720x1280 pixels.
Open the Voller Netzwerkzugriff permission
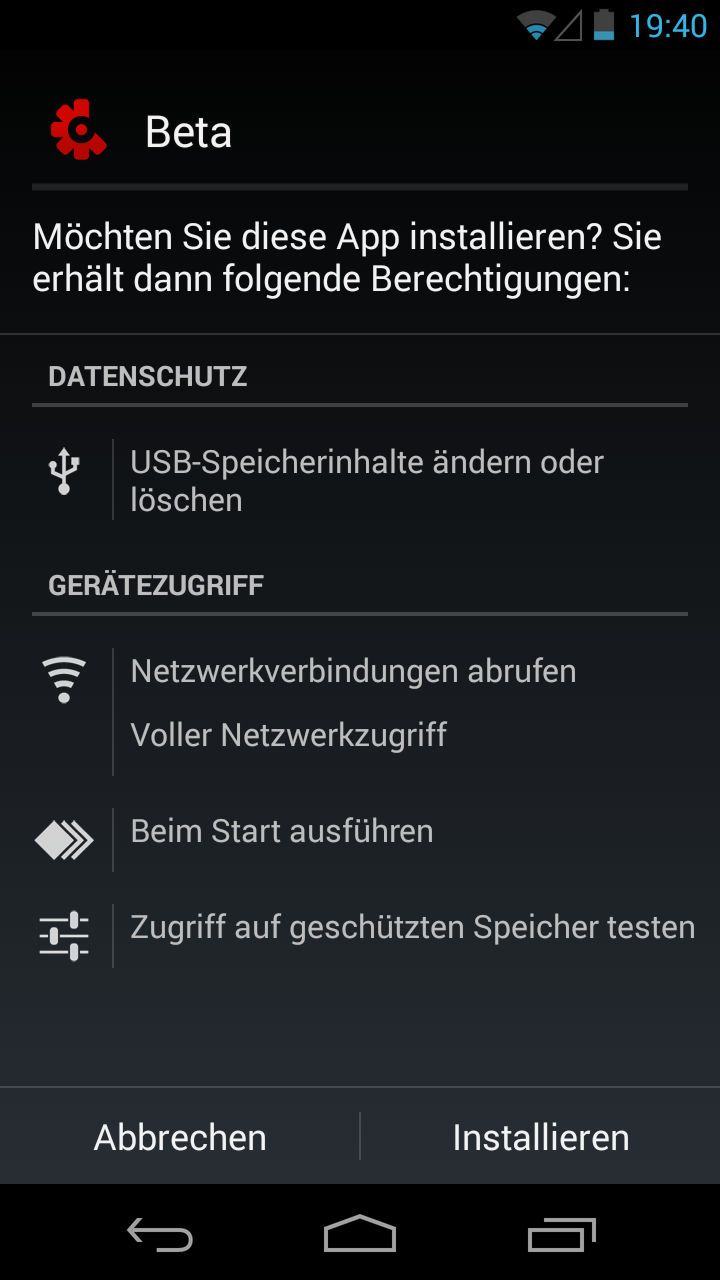click(288, 735)
